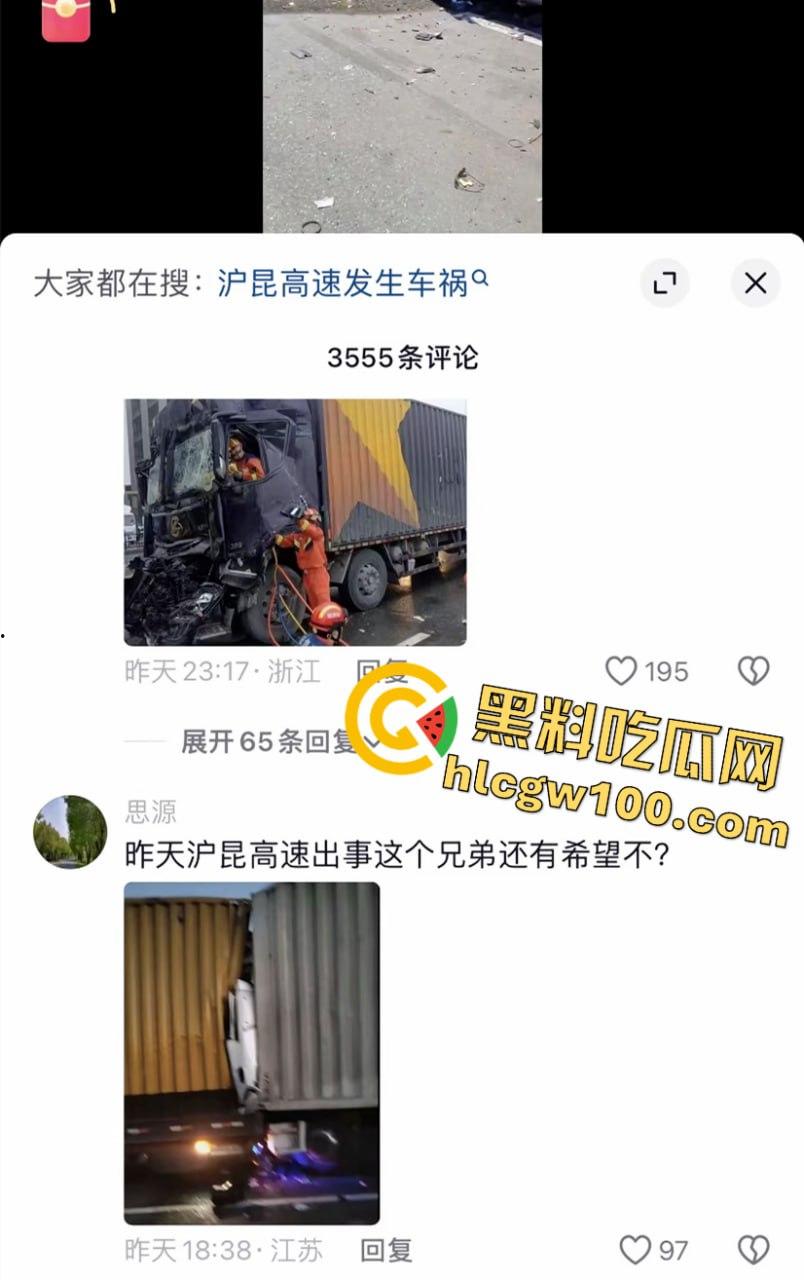Toggle the like on the truck crash comment
Screen dimensions: 804x1280
(x=622, y=672)
